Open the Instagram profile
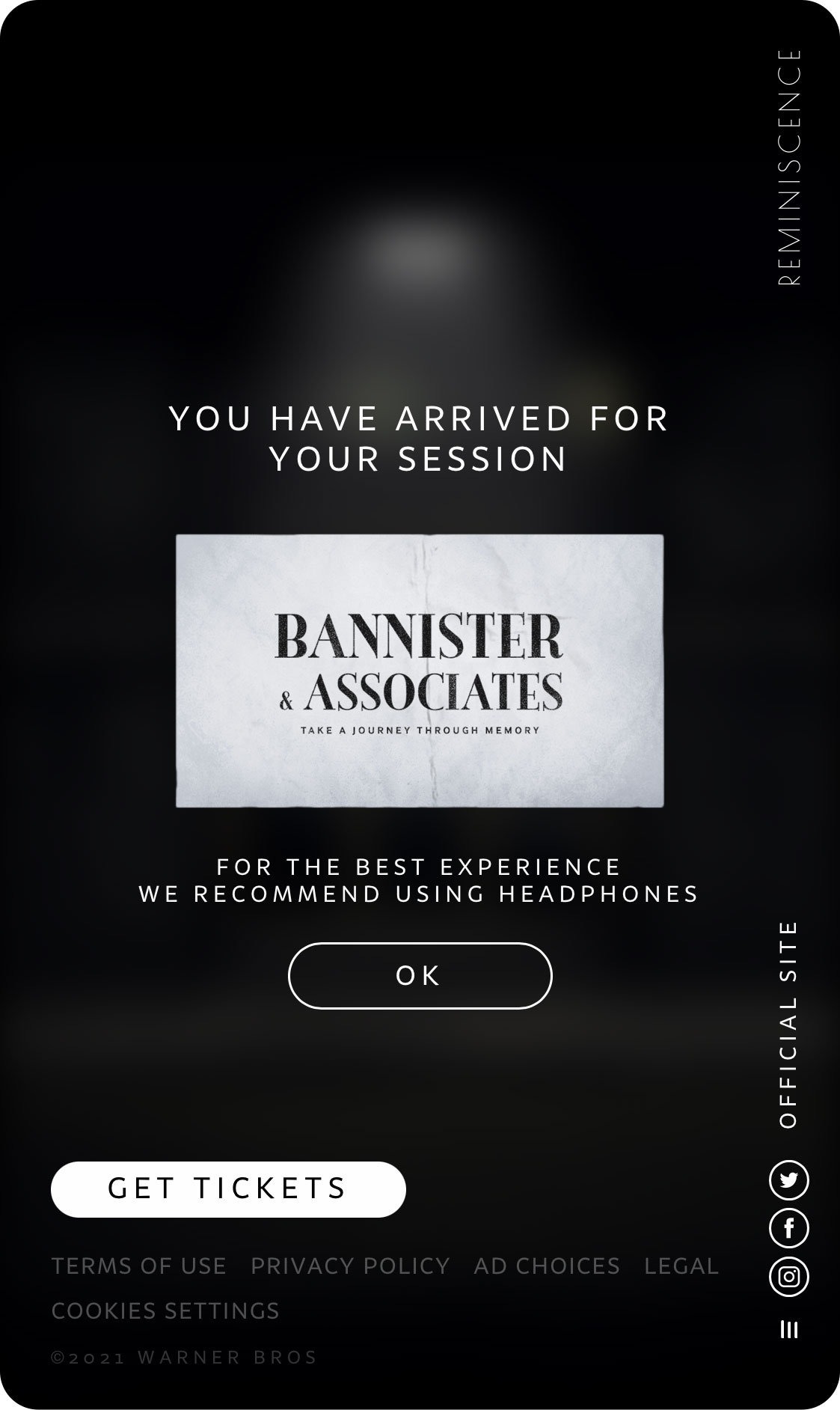The height and width of the screenshot is (1410, 840). 788,1276
